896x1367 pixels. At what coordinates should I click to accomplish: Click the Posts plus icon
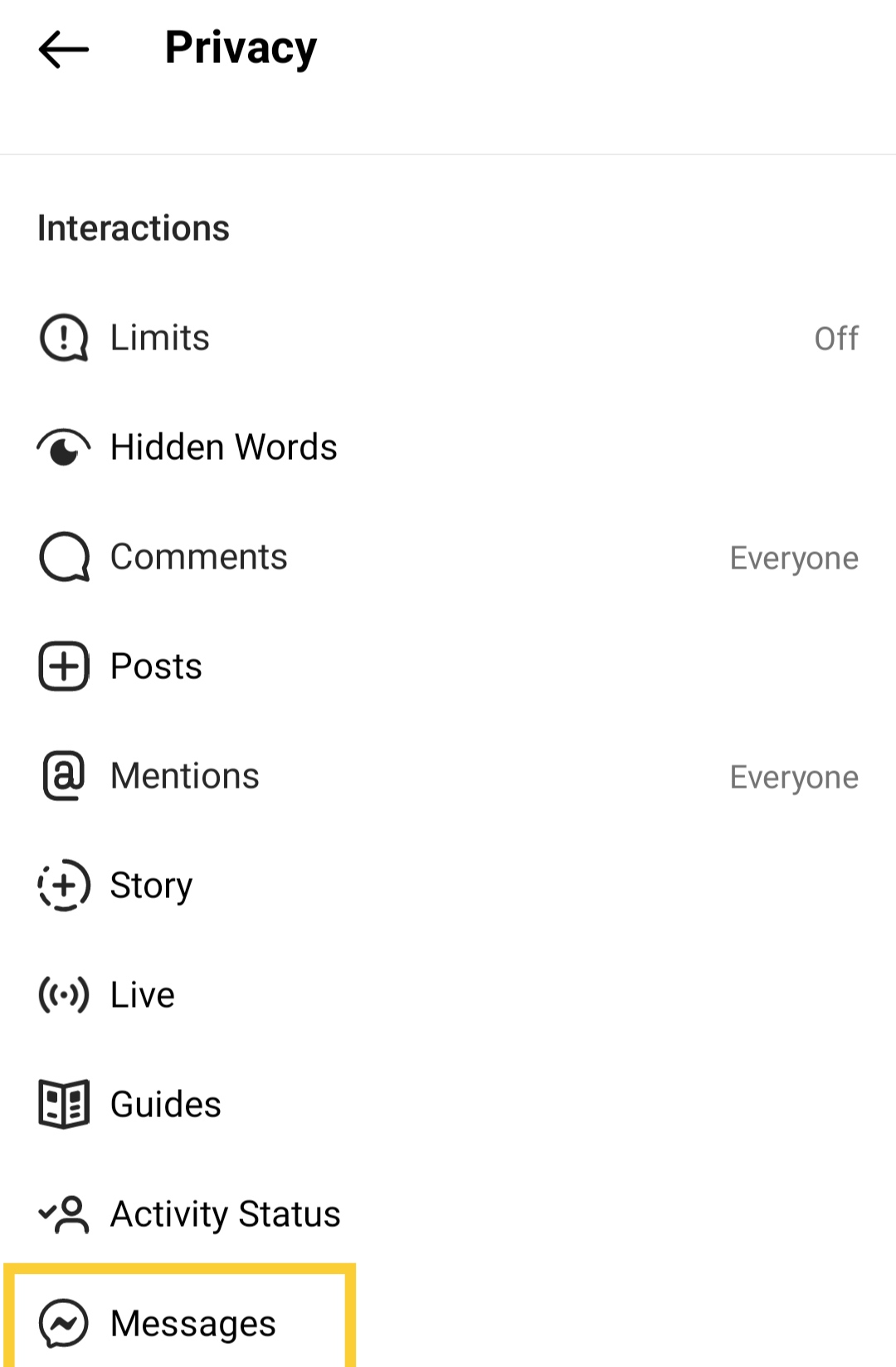63,666
